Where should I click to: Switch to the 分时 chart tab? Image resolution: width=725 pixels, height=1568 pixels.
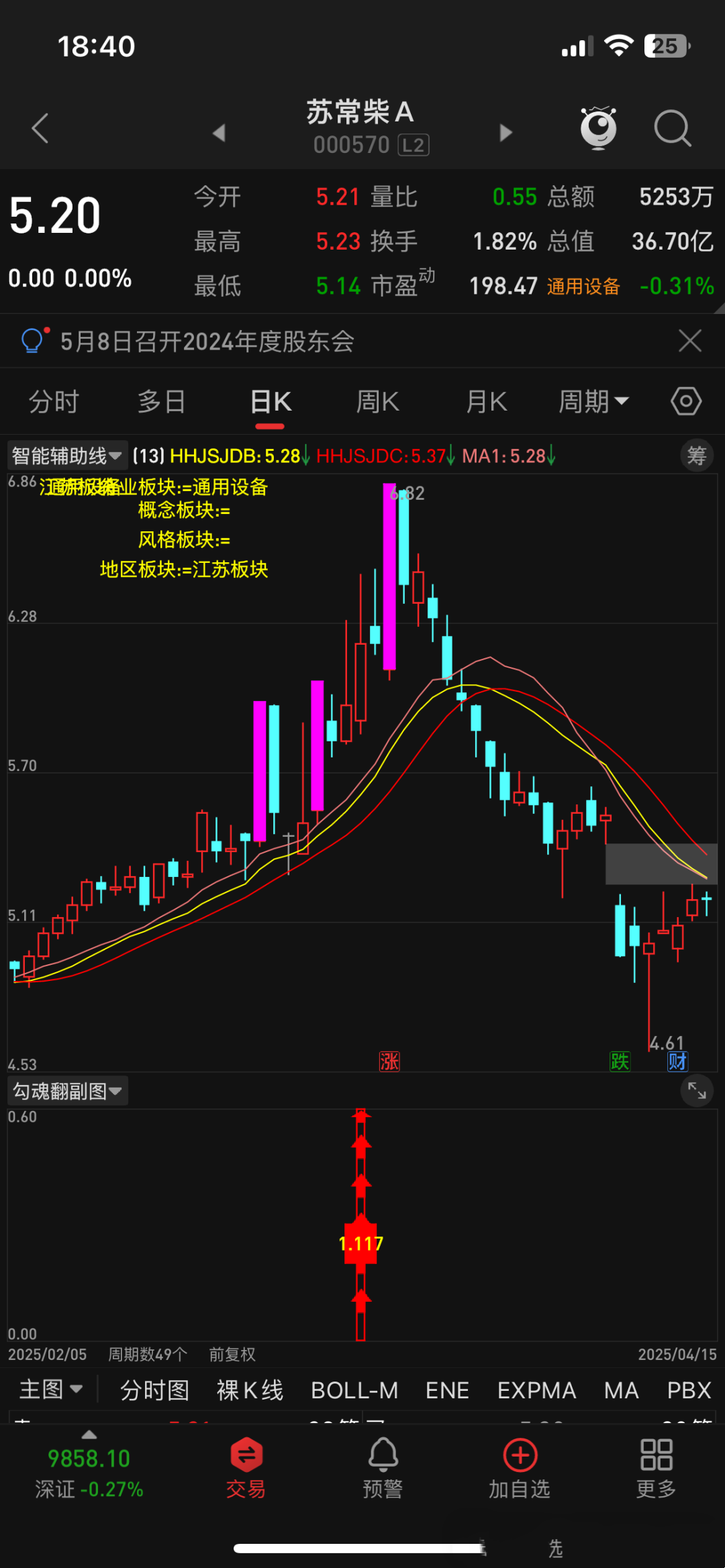(x=54, y=402)
